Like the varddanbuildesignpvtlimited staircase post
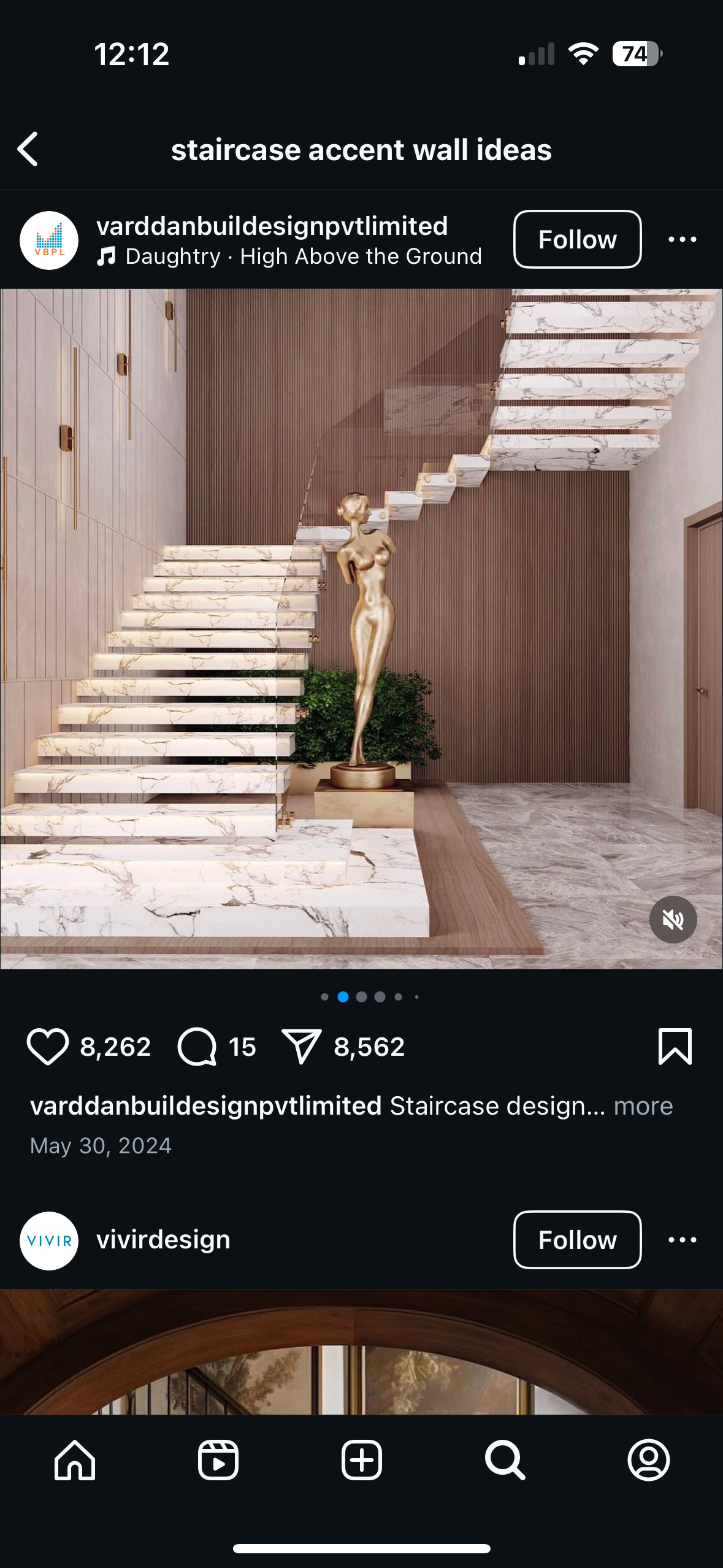The width and height of the screenshot is (723, 1568). [47, 1047]
